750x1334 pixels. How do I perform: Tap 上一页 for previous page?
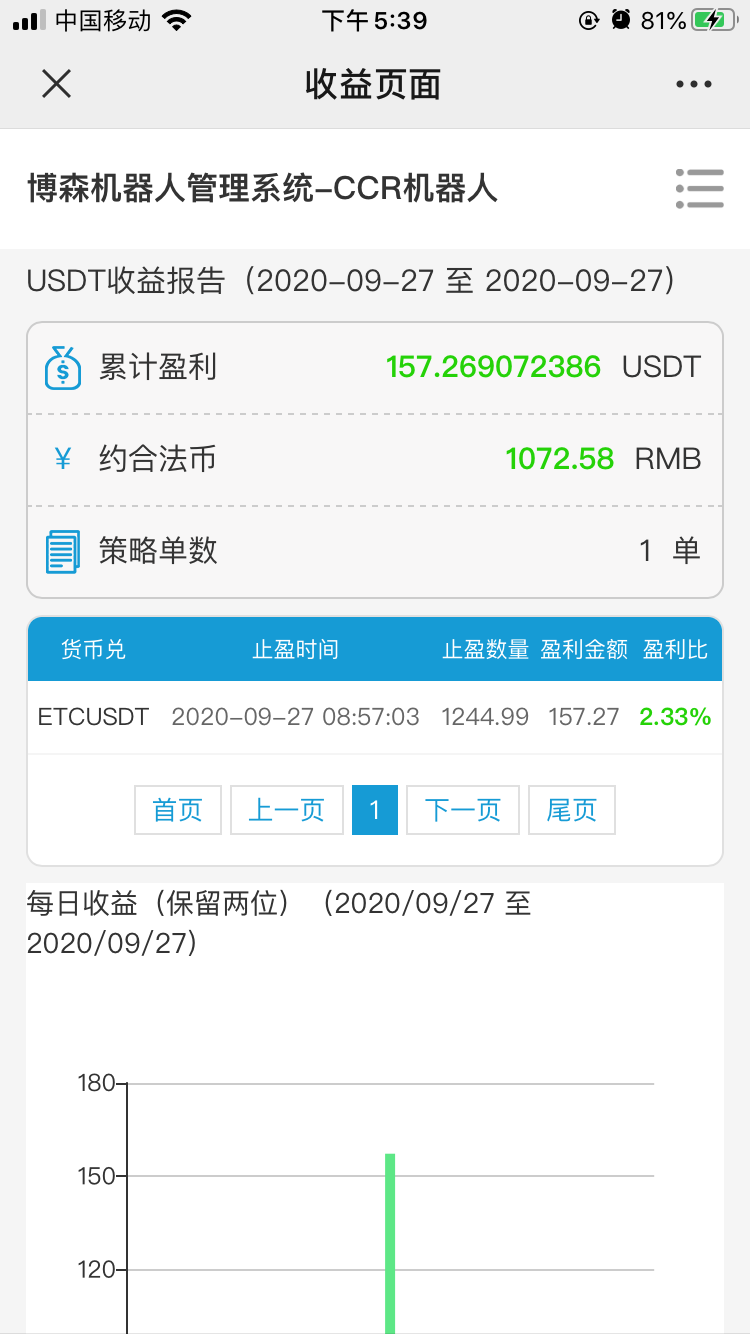tap(287, 810)
